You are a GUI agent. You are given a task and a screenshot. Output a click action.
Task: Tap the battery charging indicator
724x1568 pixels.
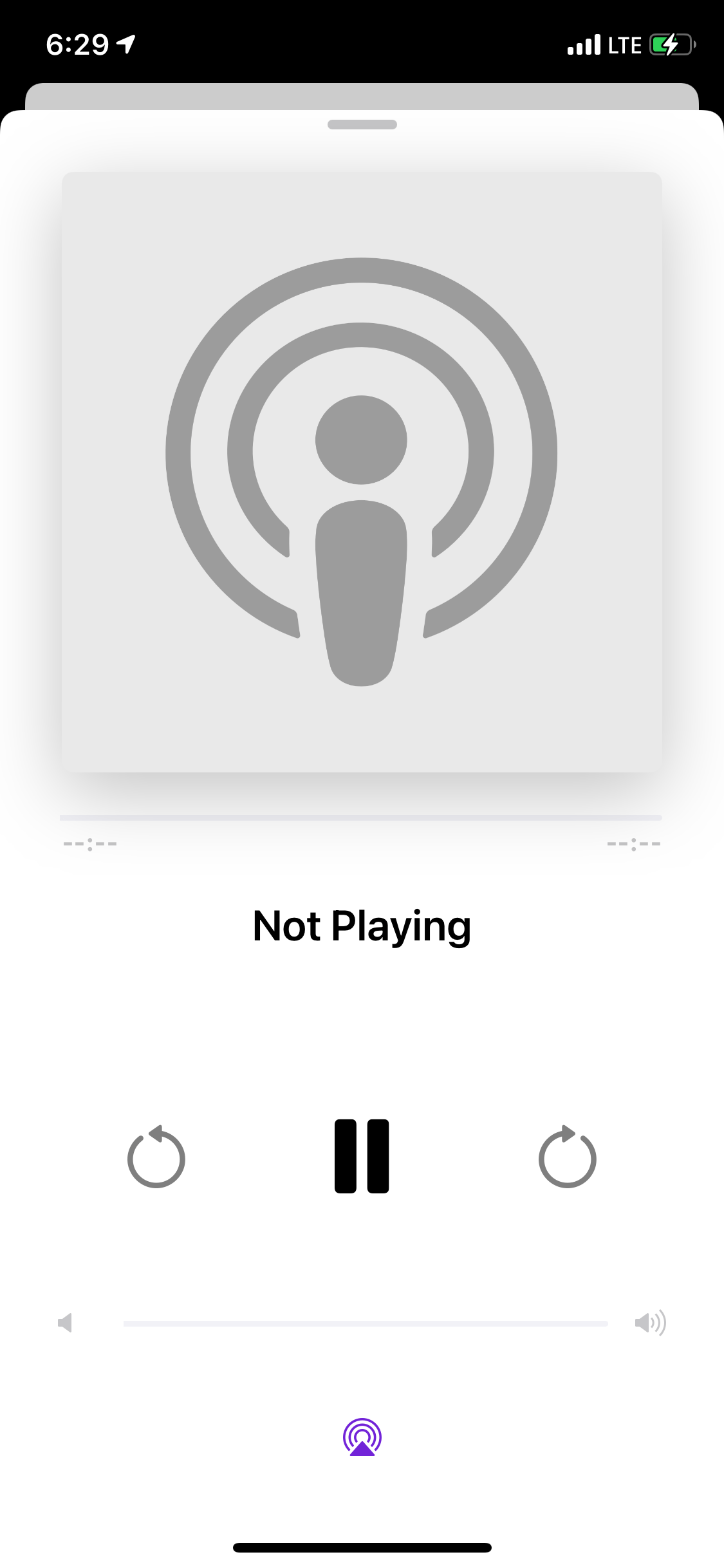tap(669, 44)
